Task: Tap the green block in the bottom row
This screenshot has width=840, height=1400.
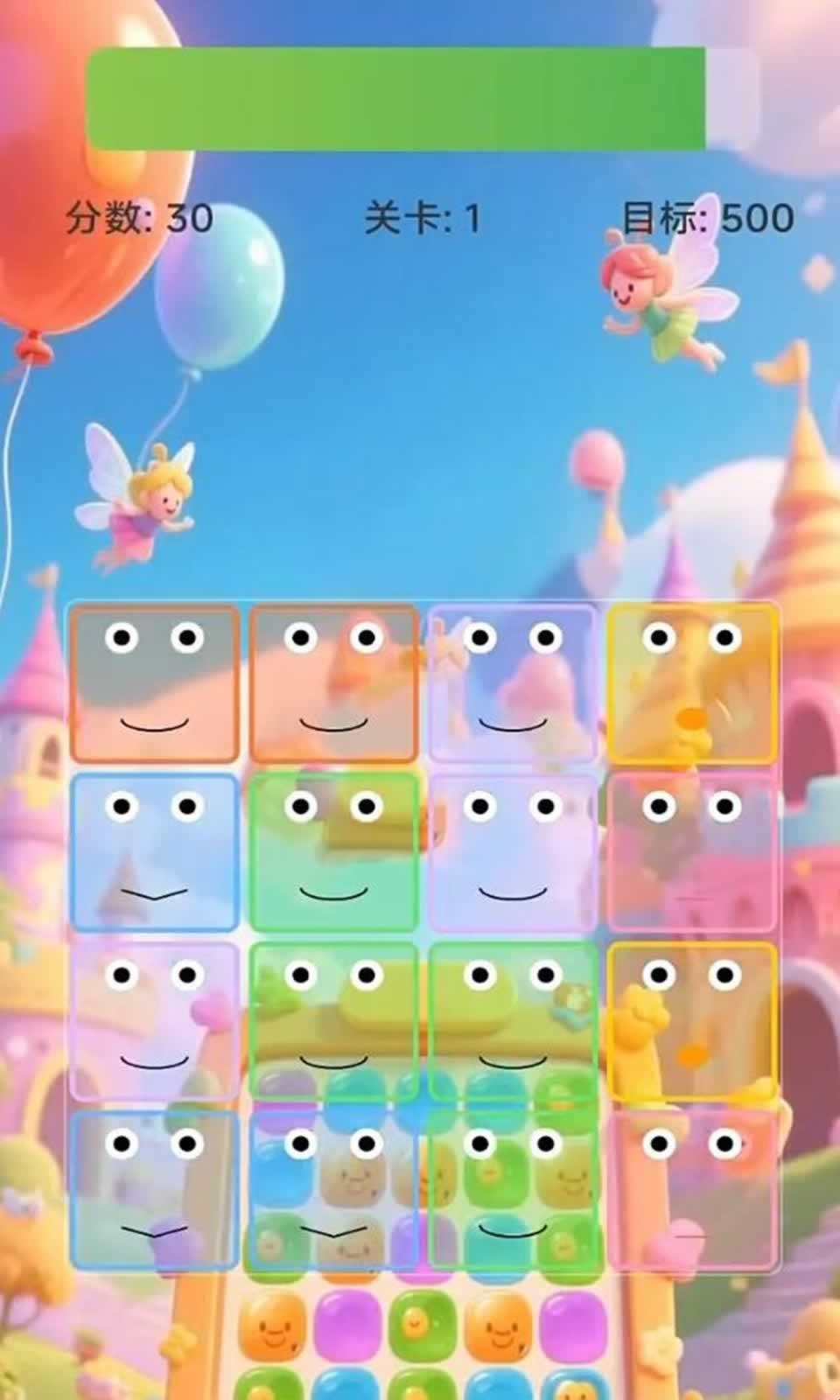Action: coord(513,1190)
